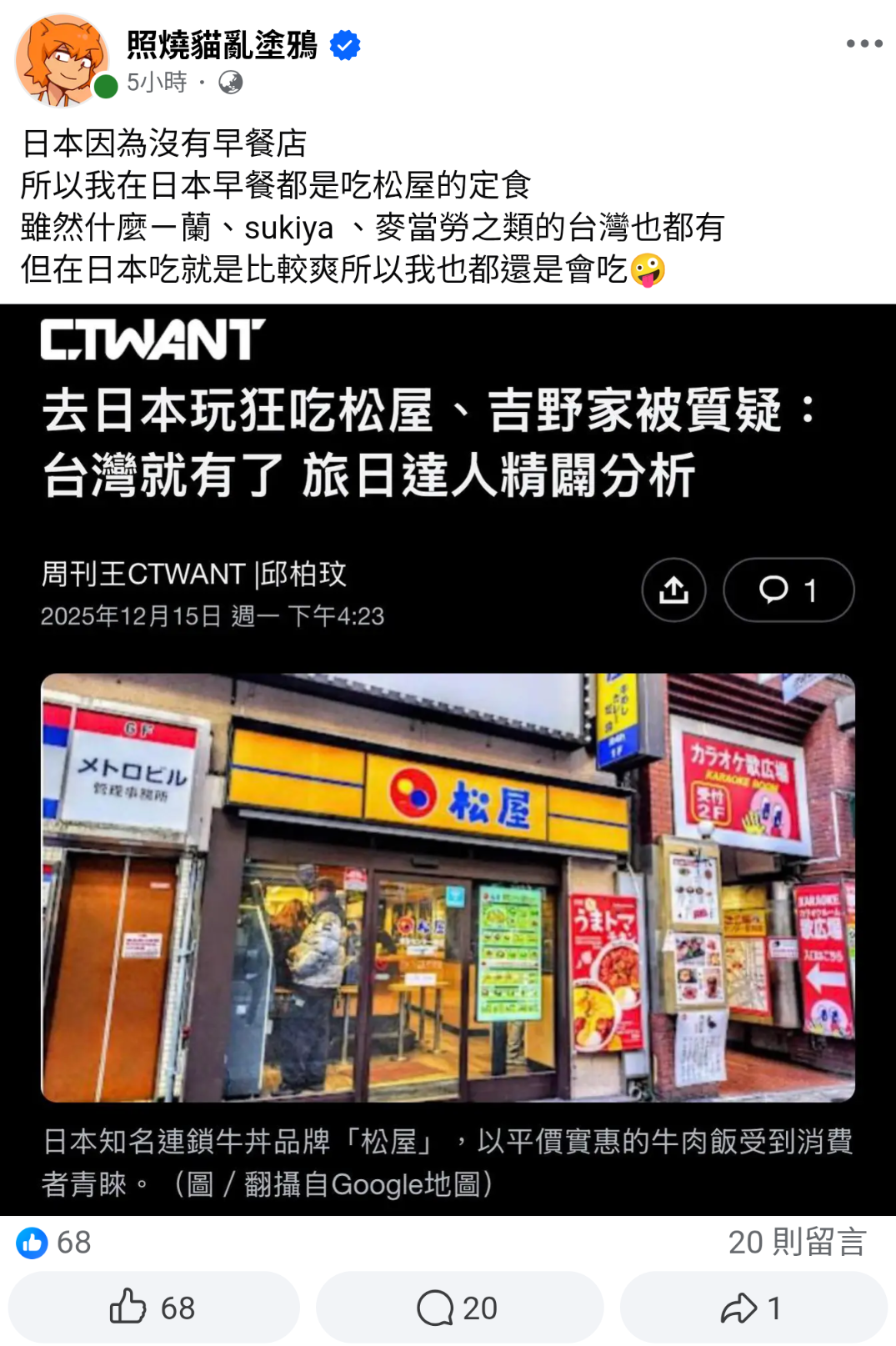Screen dimensions: 896x1346
Task: Open the 20 則留言 comments link
Action: (796, 1242)
